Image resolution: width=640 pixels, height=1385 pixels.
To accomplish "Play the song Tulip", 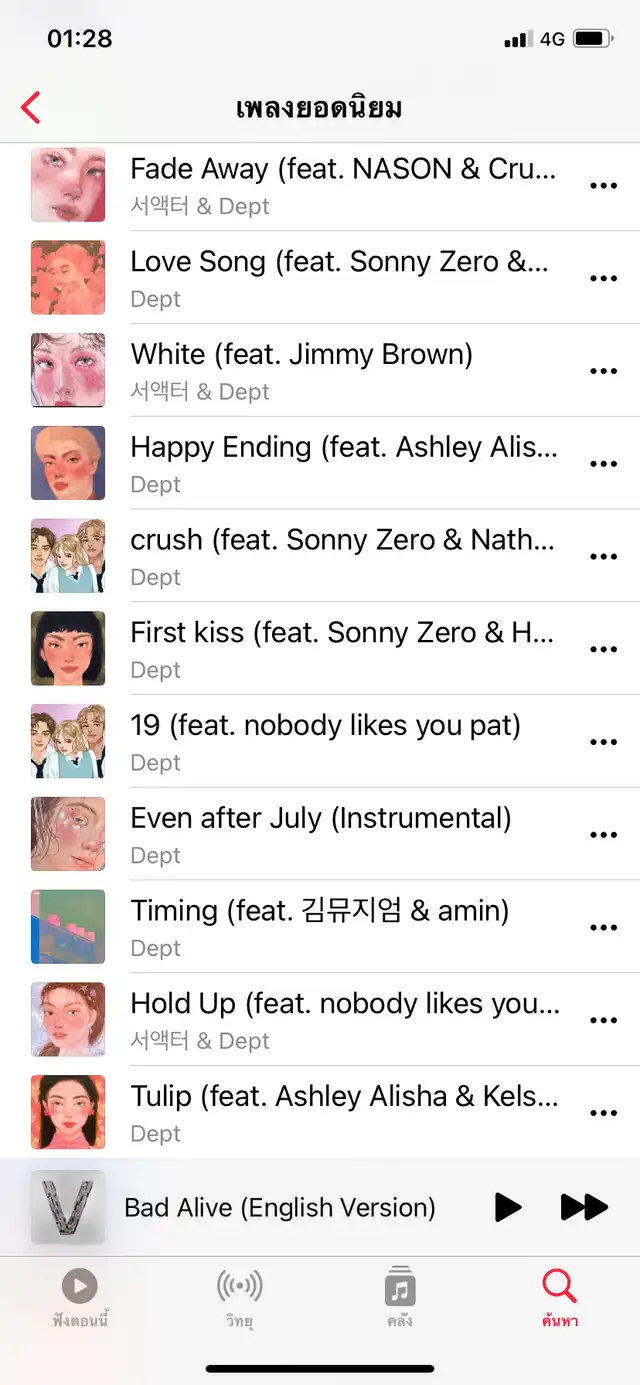I will tap(340, 1112).
